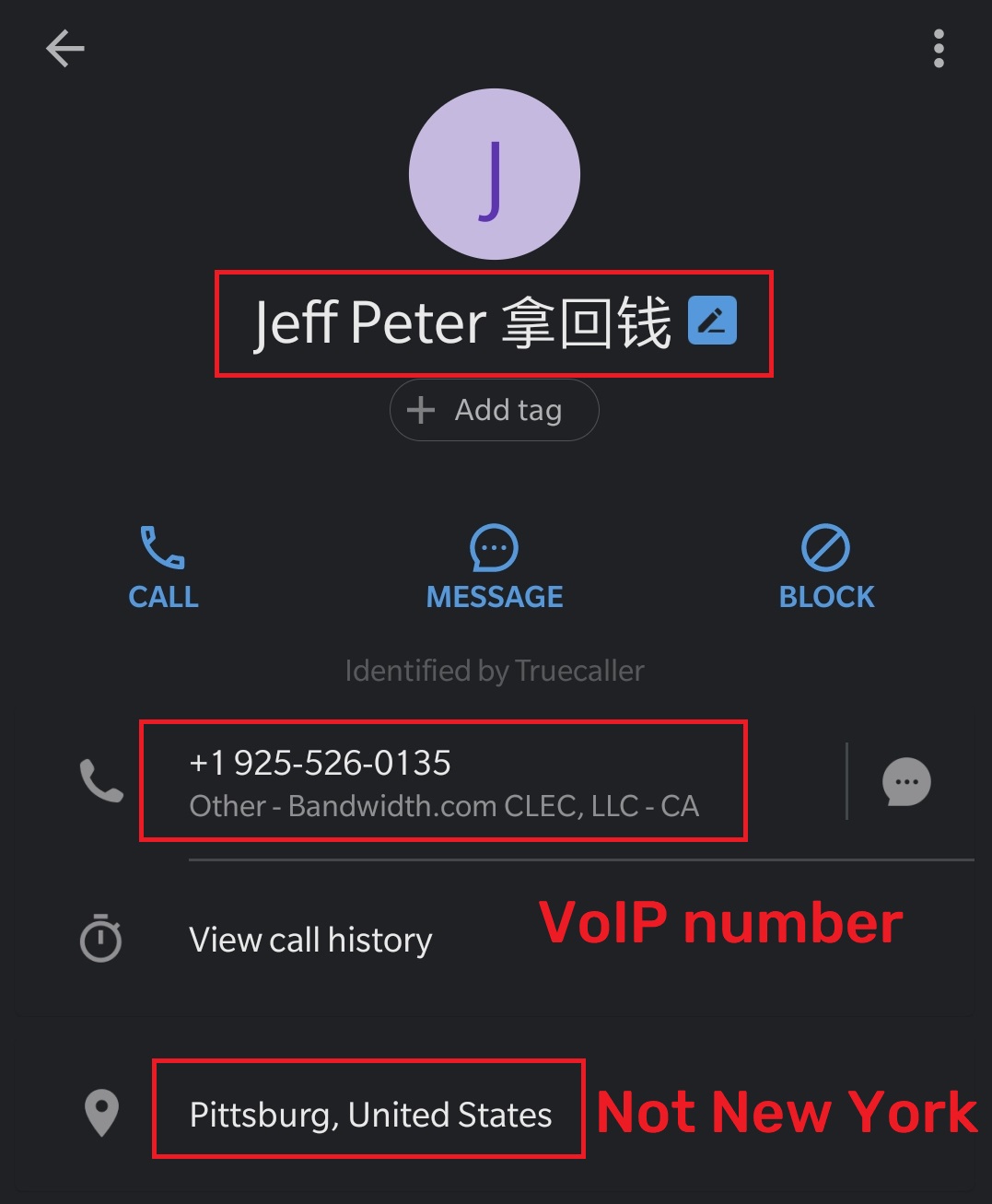Tap the plus sign inside Add tag
The image size is (992, 1204).
pos(421,410)
